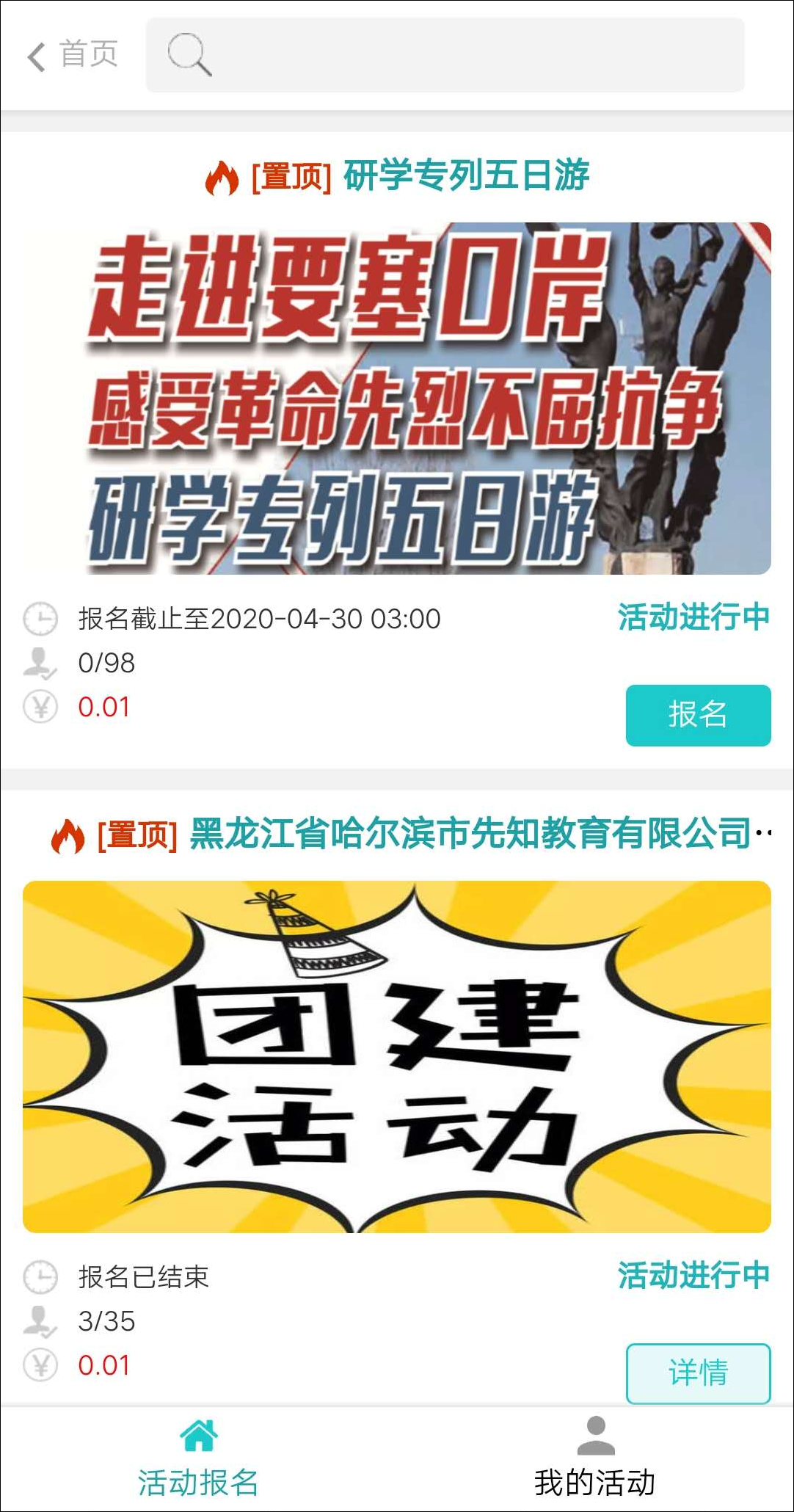Go back to 首页

(x=73, y=55)
